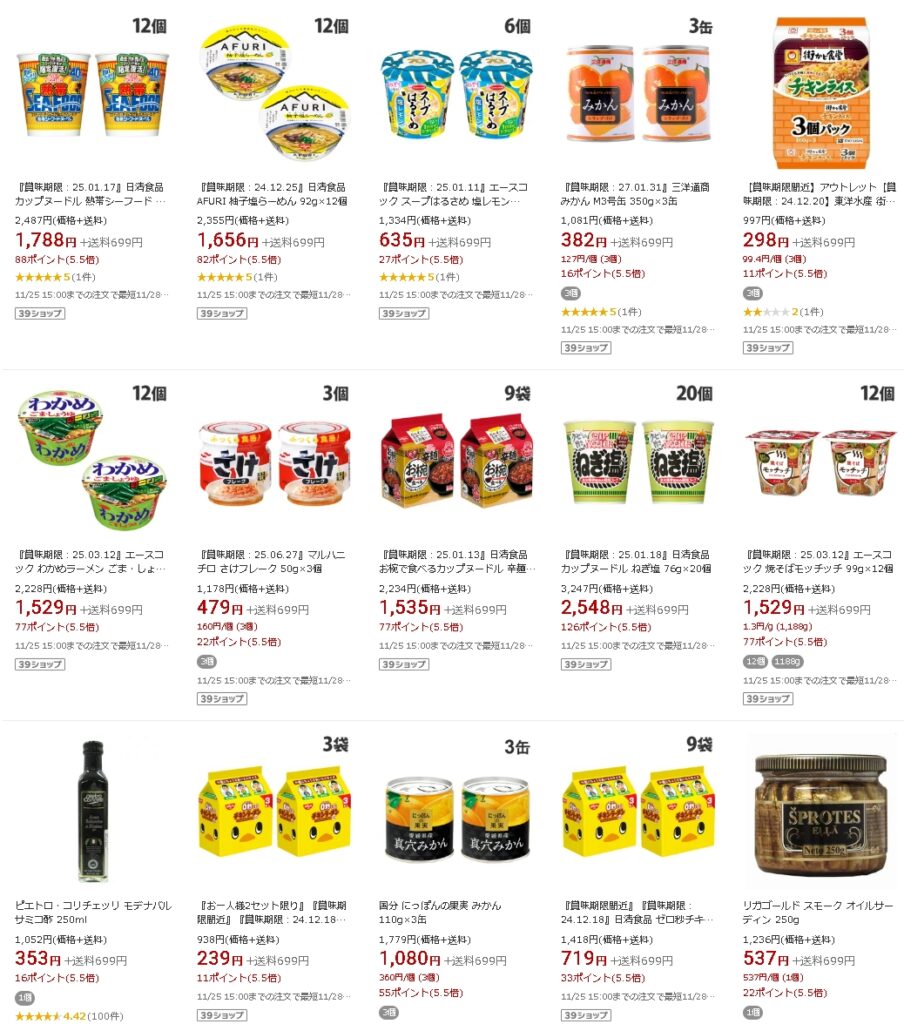
Task: Open the AFURI yuzu shio ramen listing
Action: click(274, 95)
